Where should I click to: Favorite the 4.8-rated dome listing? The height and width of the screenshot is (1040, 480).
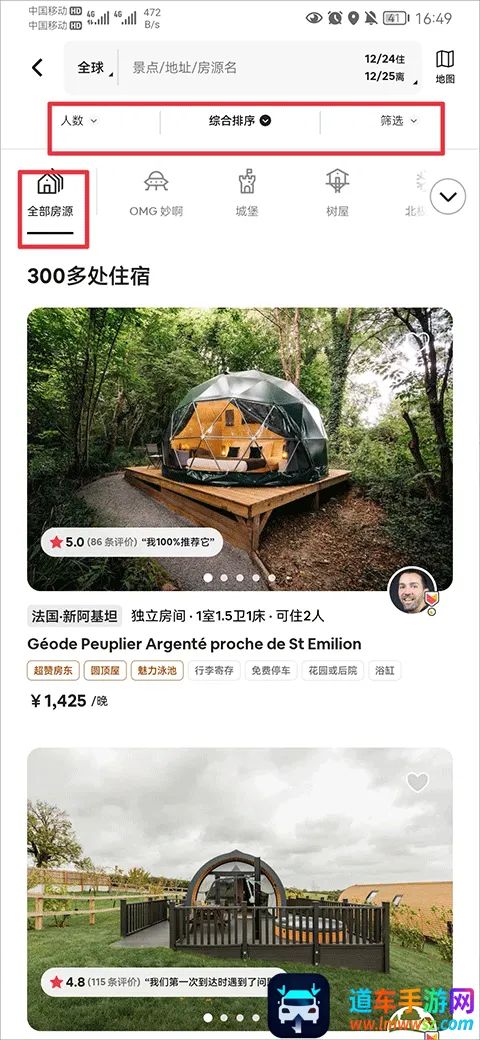tap(418, 783)
